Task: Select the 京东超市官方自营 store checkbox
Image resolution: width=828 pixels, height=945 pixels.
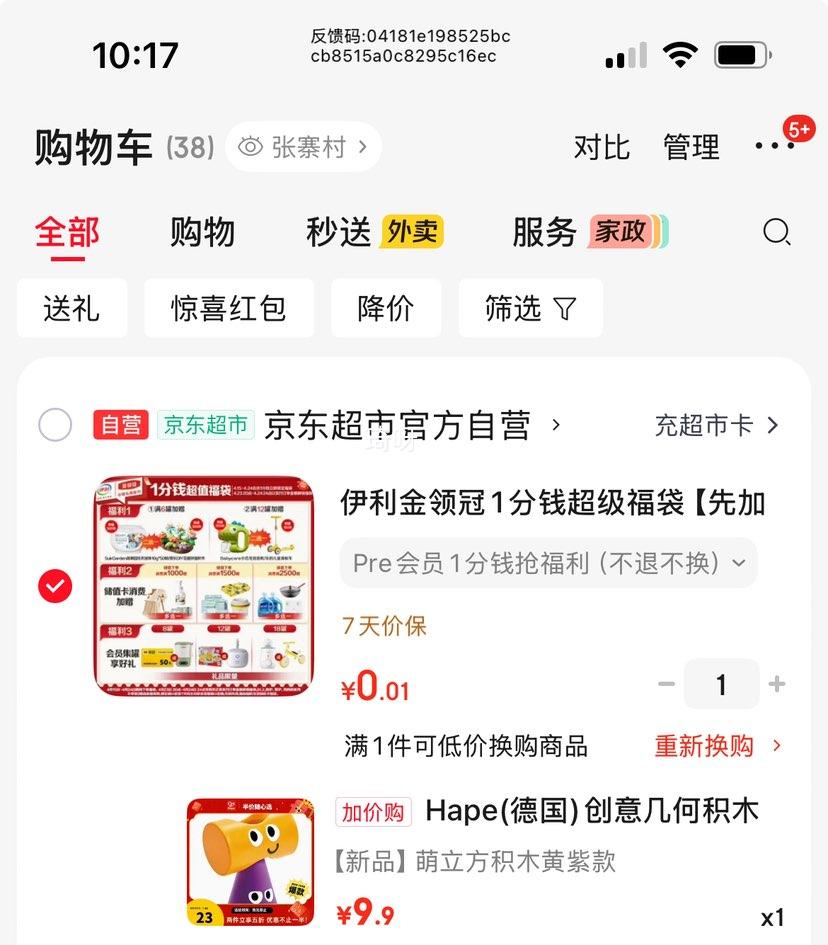Action: [55, 425]
